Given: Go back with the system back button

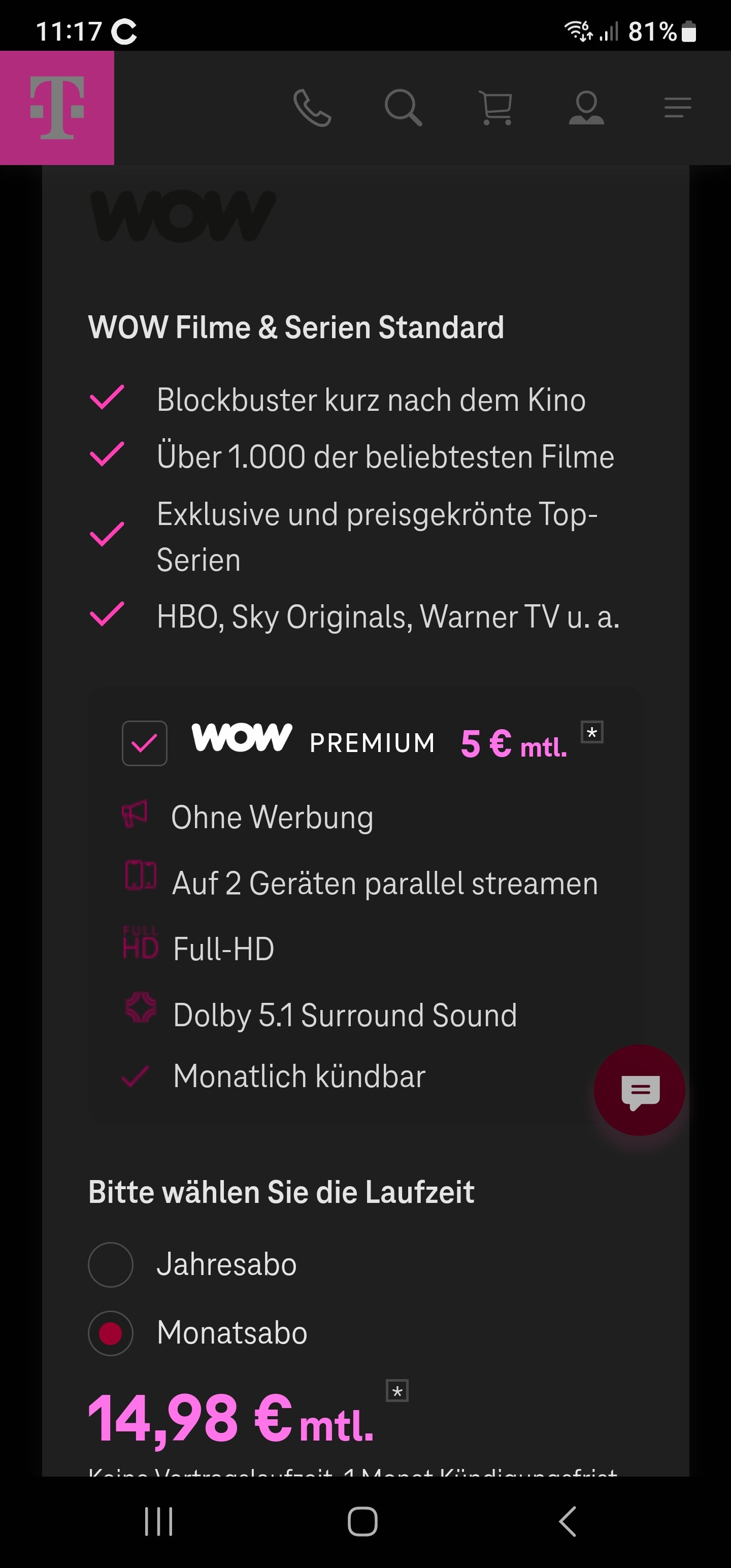Looking at the screenshot, I should (567, 1522).
